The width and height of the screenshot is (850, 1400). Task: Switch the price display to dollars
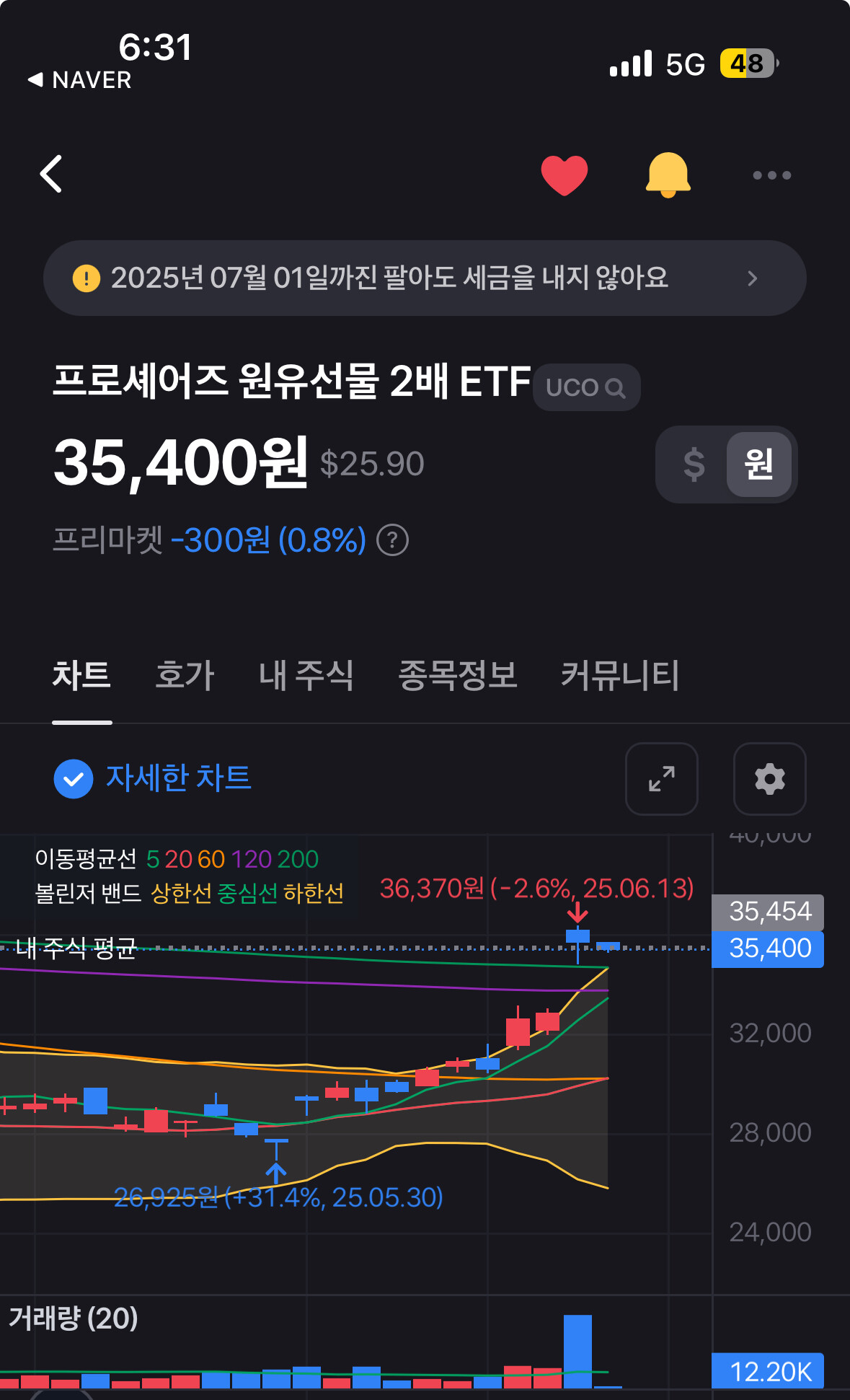click(x=694, y=464)
